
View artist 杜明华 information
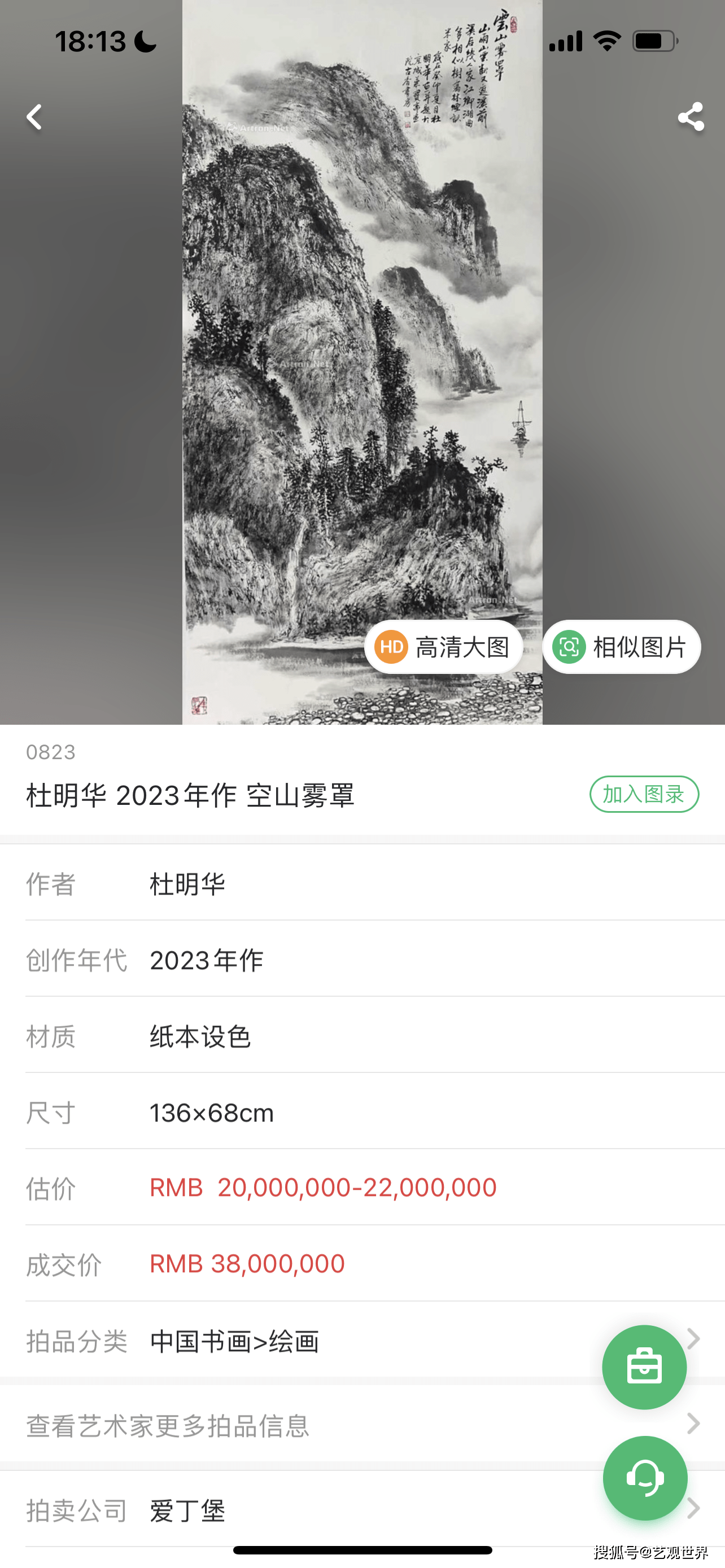[186, 884]
